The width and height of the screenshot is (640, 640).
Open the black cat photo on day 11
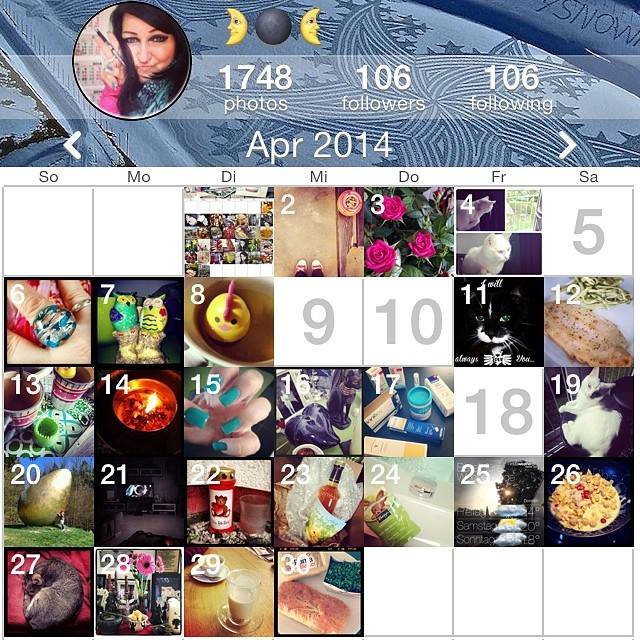click(498, 321)
